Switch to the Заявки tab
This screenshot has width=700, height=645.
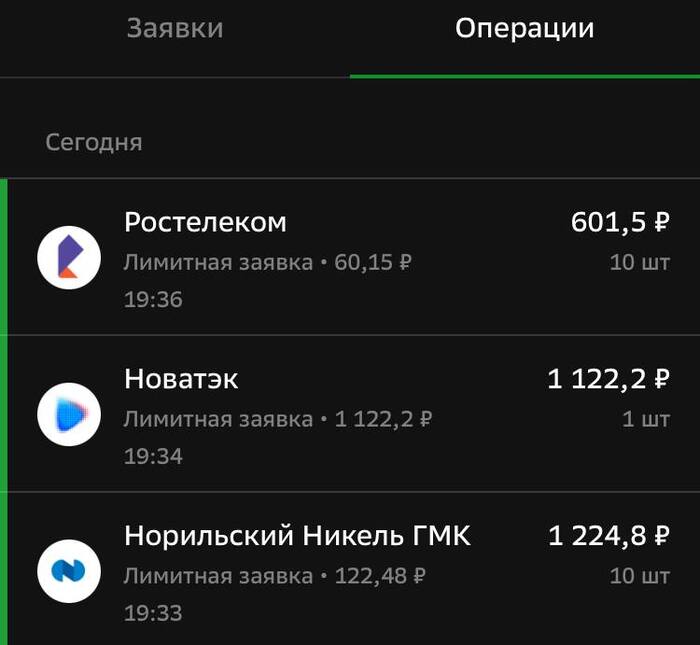point(175,29)
